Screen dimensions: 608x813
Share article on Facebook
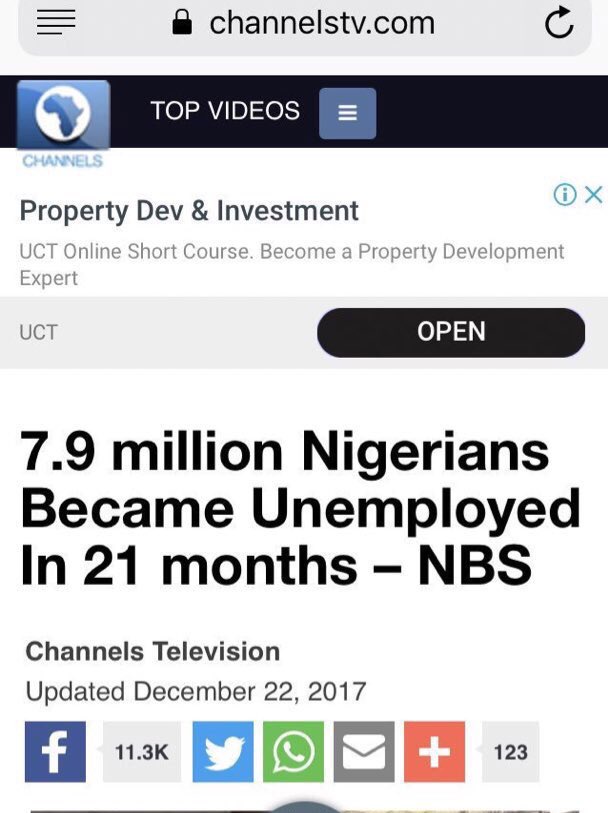(55, 752)
